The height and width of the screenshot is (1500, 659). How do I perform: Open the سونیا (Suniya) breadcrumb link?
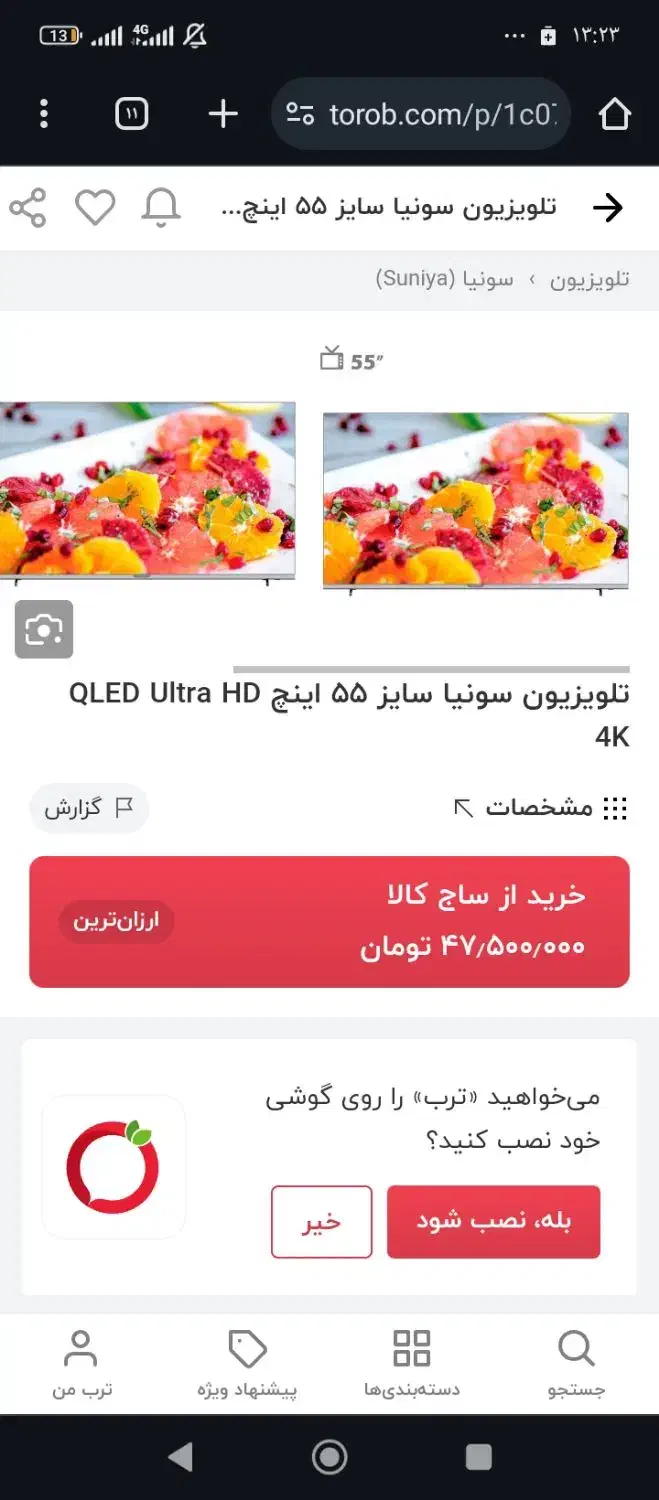pyautogui.click(x=444, y=279)
